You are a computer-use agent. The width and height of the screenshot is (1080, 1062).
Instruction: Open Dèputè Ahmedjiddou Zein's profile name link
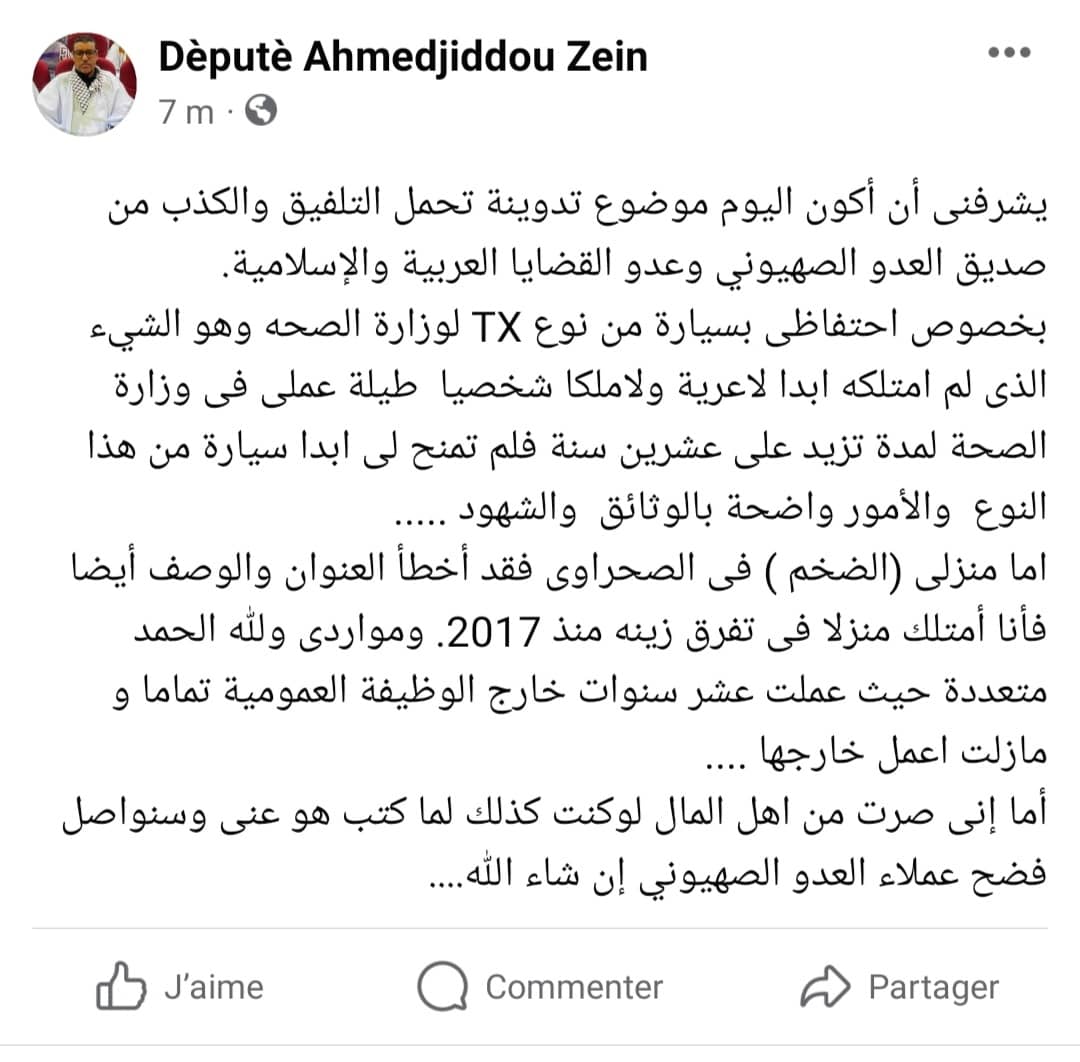(402, 56)
